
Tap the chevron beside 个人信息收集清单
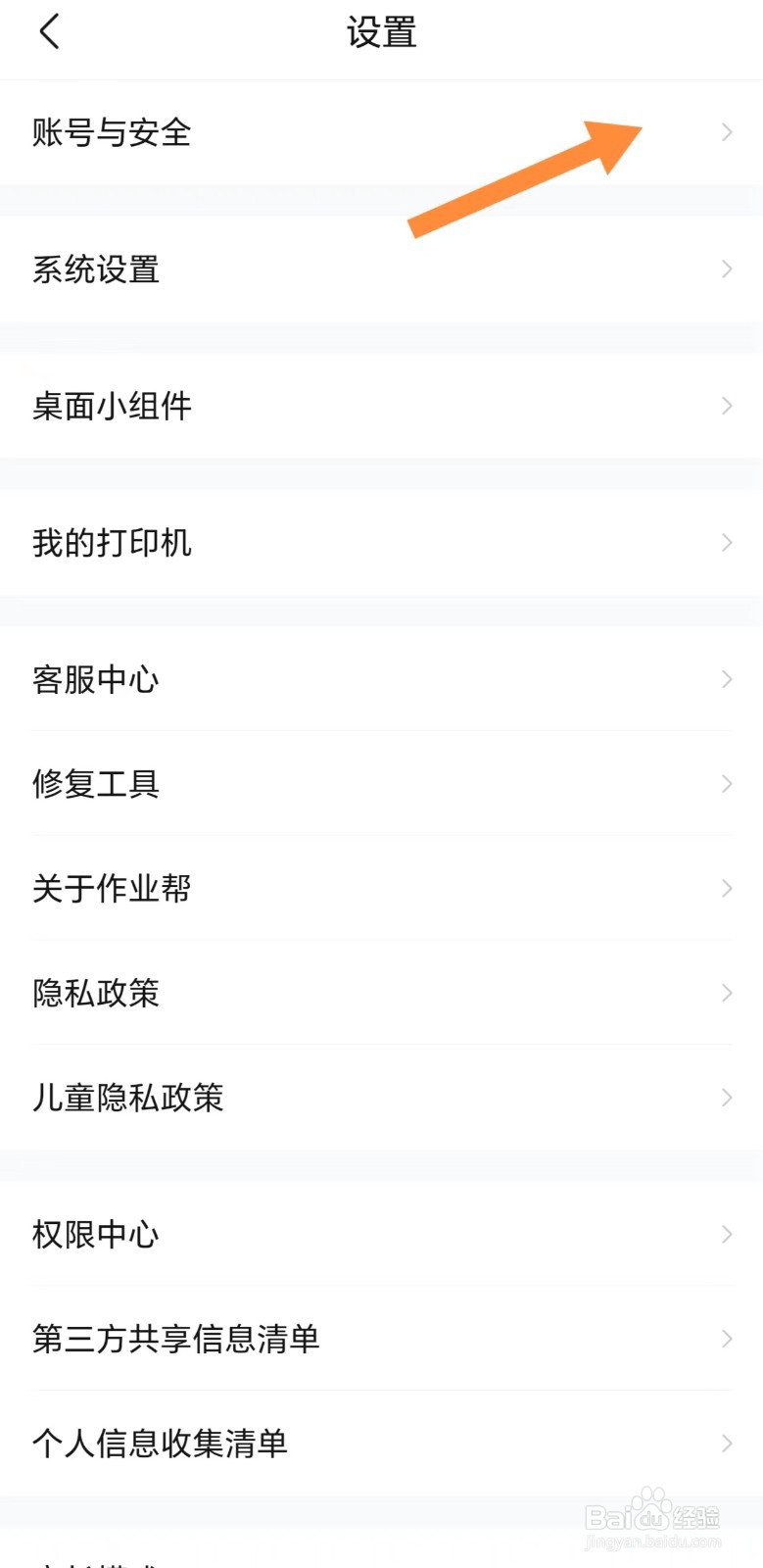tap(726, 1443)
